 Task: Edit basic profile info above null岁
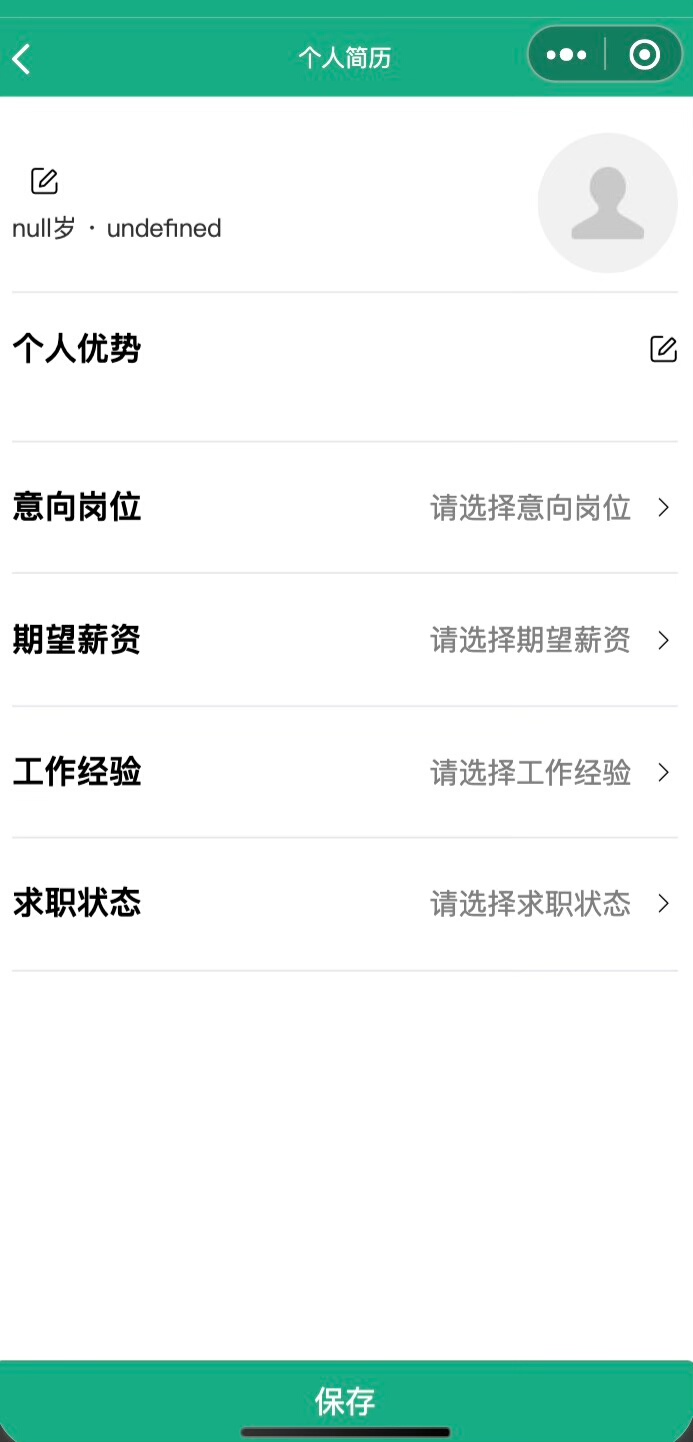(44, 181)
